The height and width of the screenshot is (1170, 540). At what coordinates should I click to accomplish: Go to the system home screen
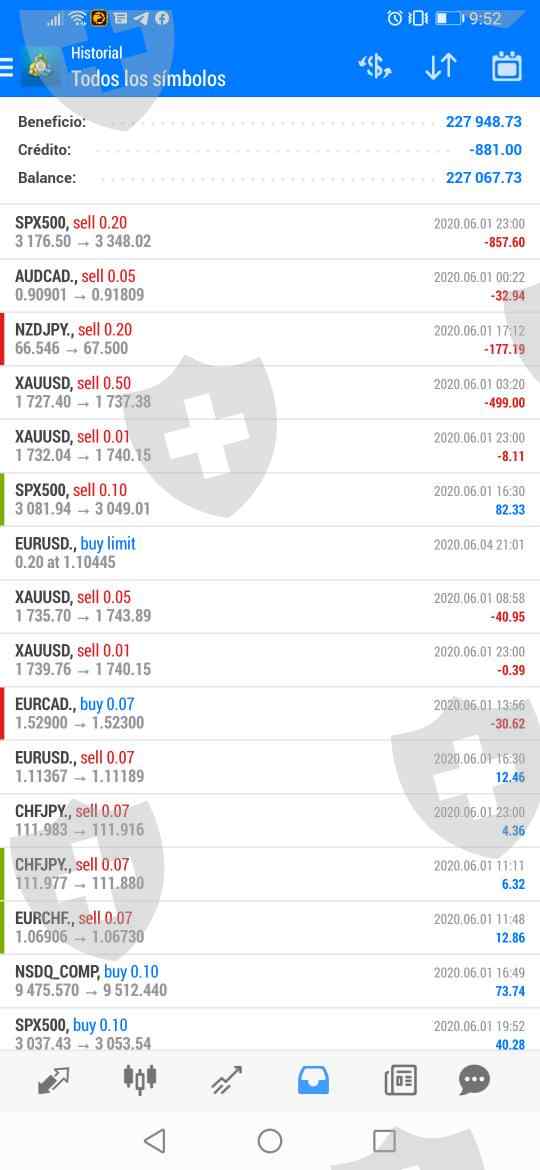(x=269, y=1141)
